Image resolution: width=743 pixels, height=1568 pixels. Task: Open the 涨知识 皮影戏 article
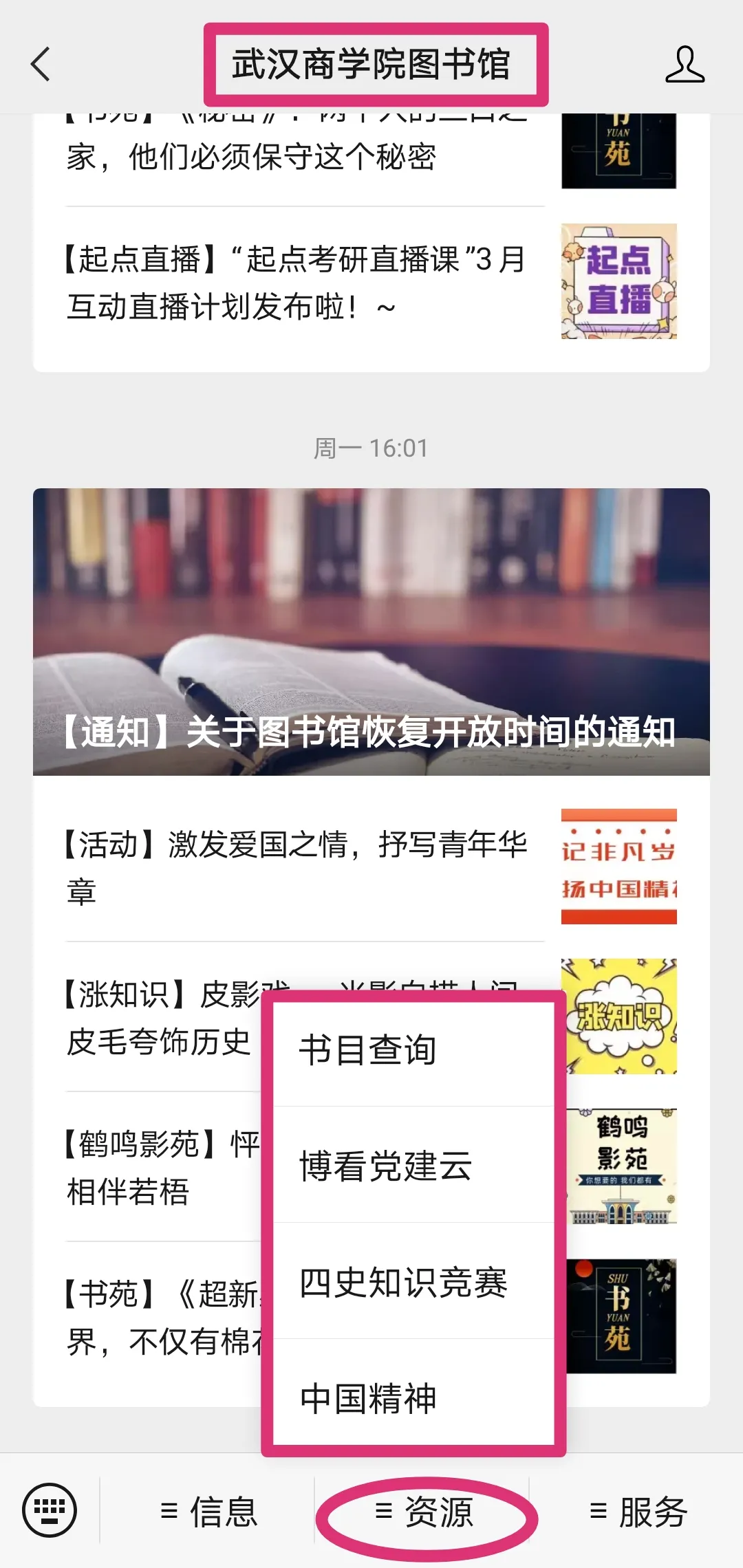click(158, 1018)
